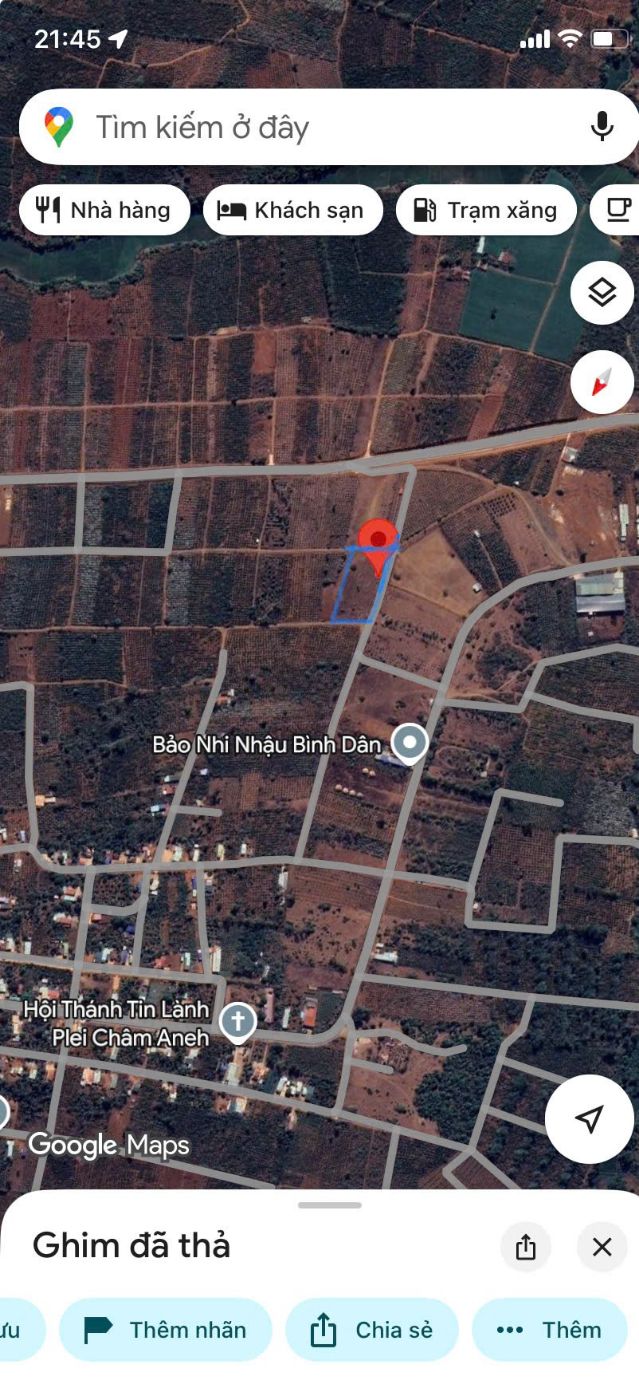Open the map layers button
This screenshot has height=1380, width=639.
click(601, 293)
